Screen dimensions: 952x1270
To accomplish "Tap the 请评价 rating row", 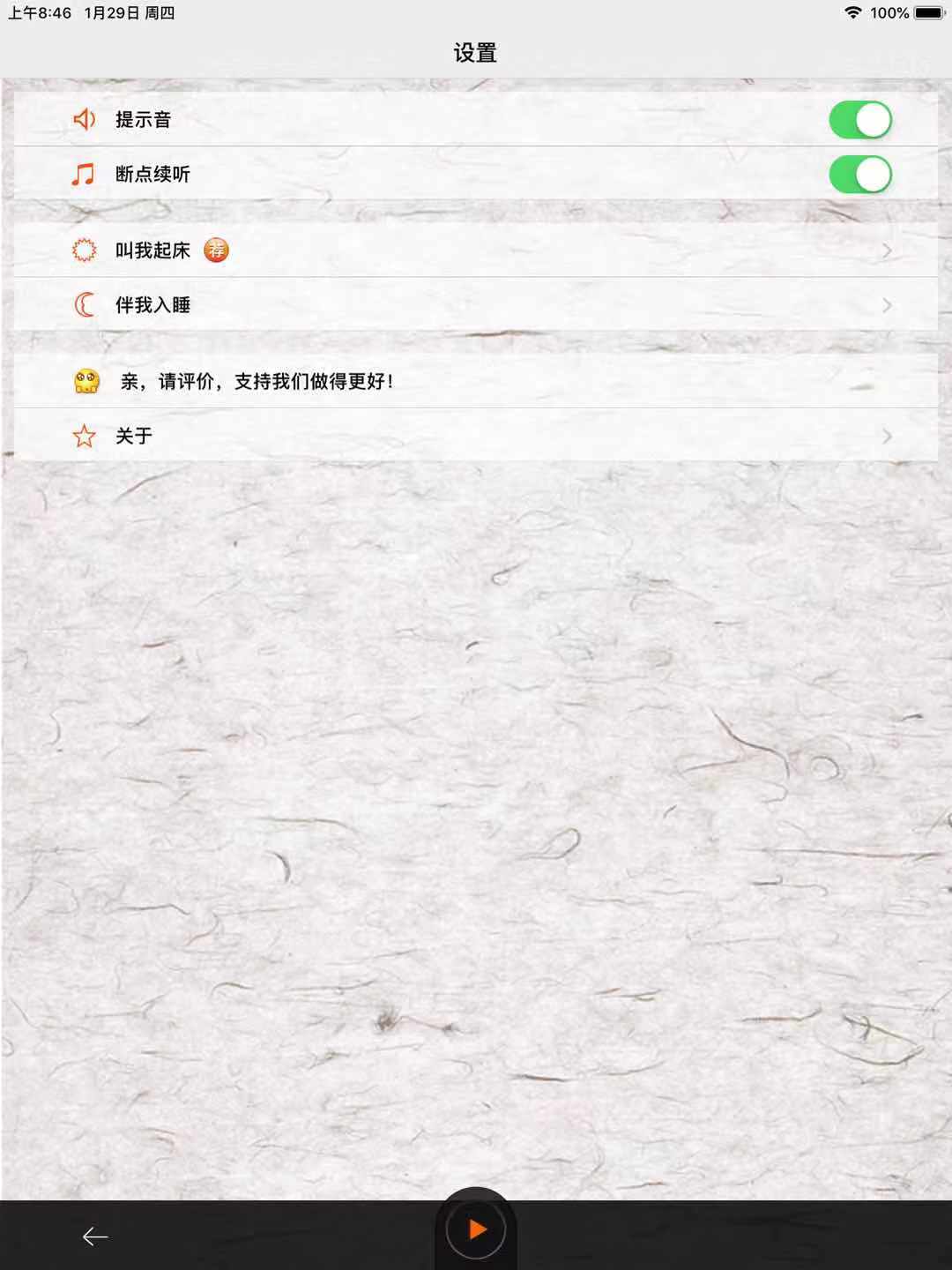I will click(476, 381).
